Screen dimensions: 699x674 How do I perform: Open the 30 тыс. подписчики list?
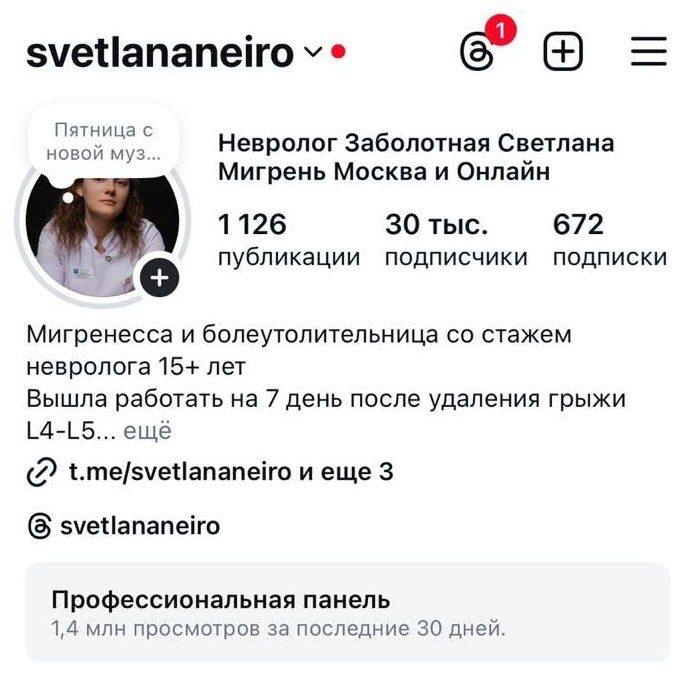click(455, 240)
